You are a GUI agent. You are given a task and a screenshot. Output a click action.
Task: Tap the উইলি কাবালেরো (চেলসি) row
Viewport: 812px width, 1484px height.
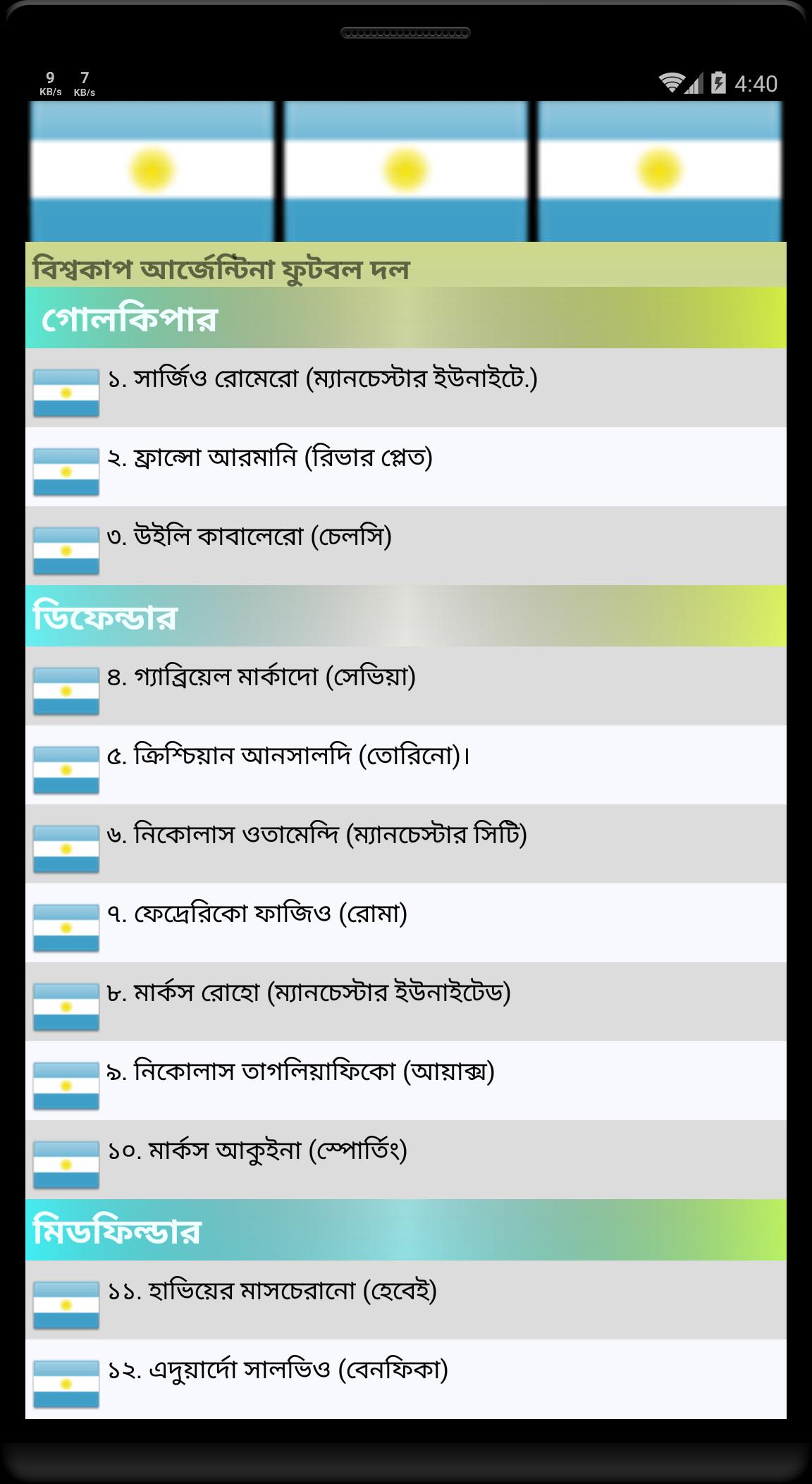click(x=405, y=546)
